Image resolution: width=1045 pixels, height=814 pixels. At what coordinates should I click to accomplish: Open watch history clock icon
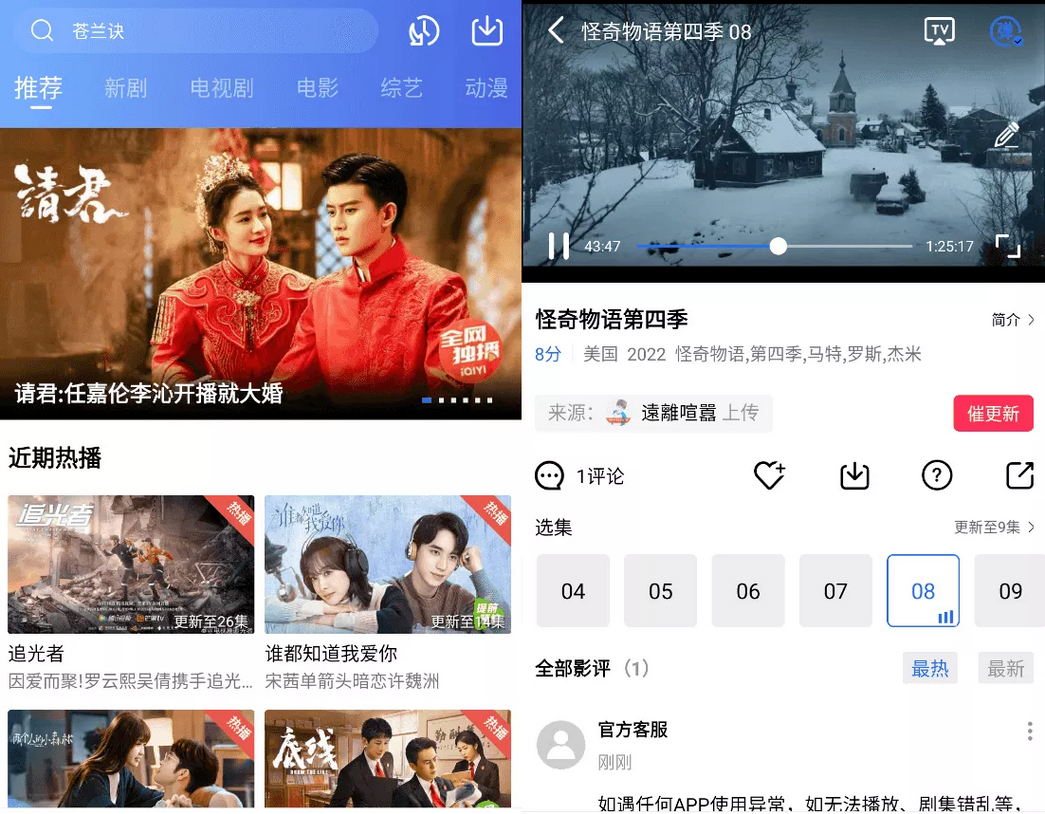coord(424,31)
